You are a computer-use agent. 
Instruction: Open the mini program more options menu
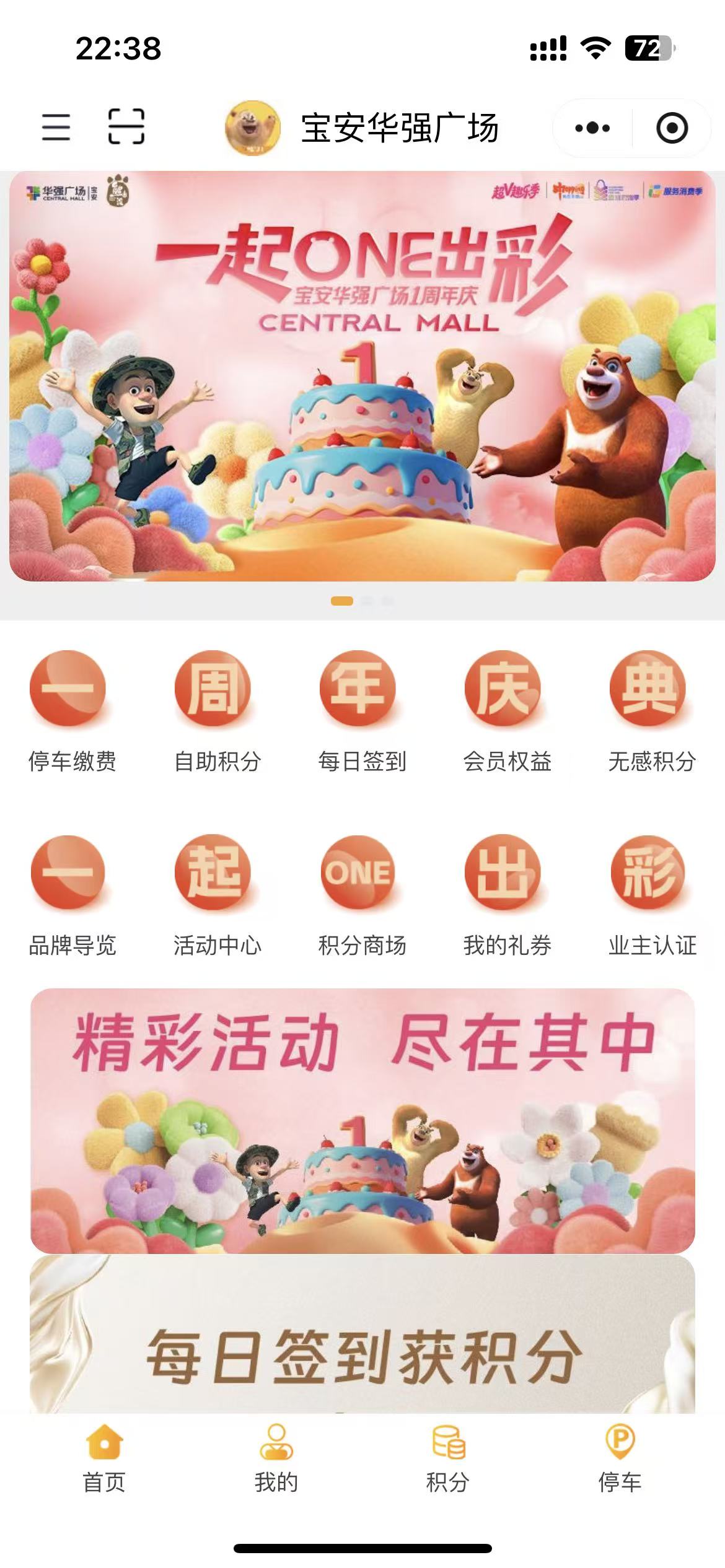pyautogui.click(x=592, y=128)
